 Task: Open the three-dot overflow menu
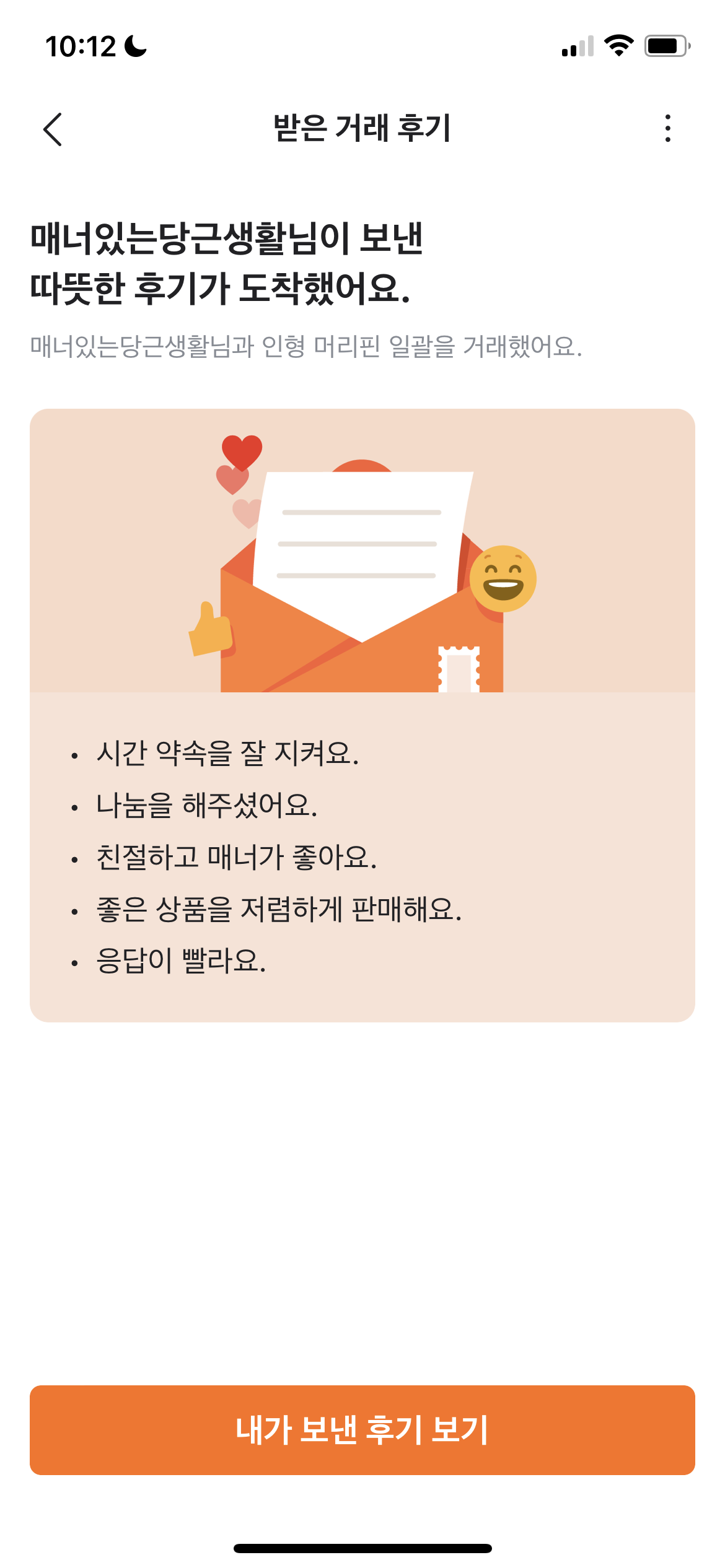pyautogui.click(x=667, y=128)
